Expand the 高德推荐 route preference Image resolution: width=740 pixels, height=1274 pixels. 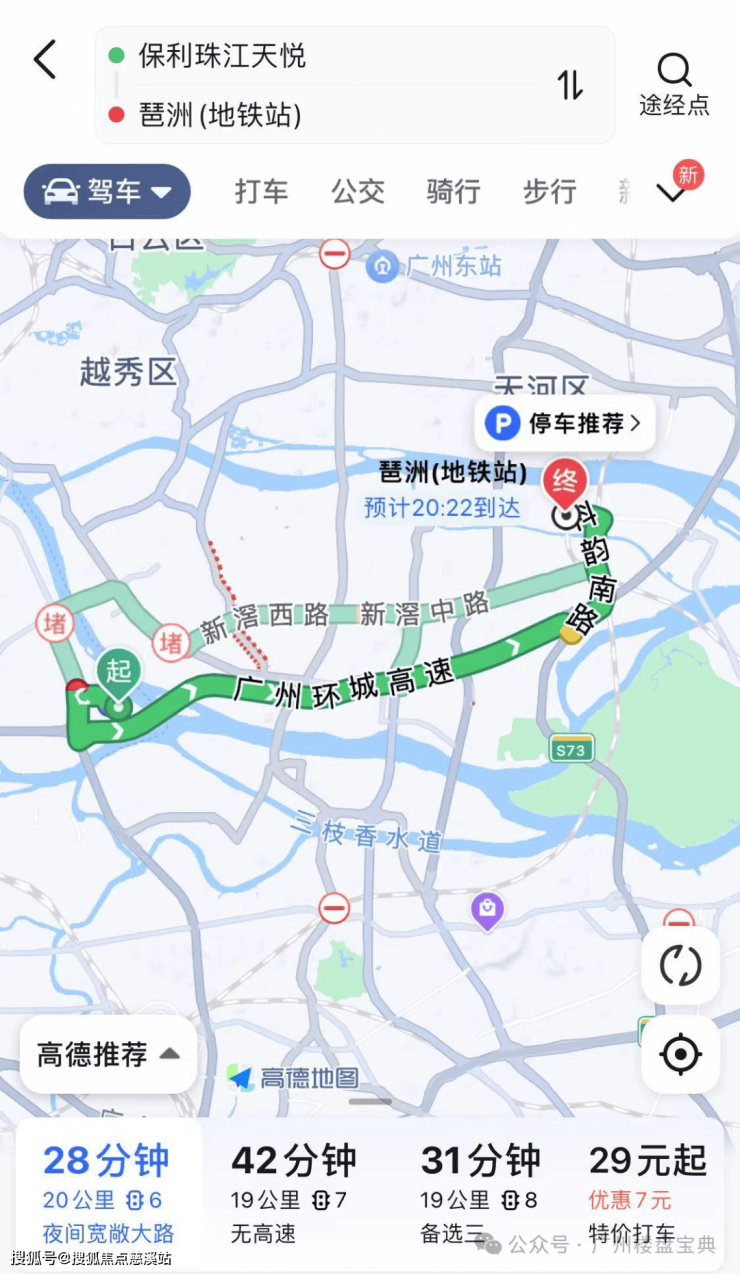pos(108,1054)
